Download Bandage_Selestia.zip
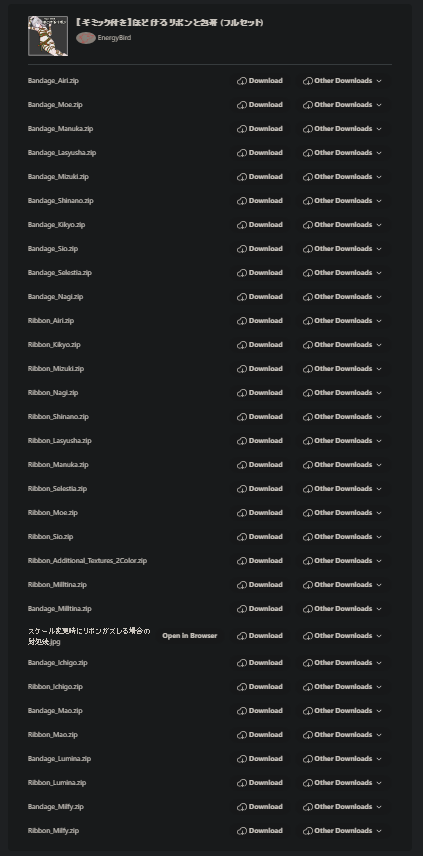Screen dimensions: 423x856 pos(260,273)
